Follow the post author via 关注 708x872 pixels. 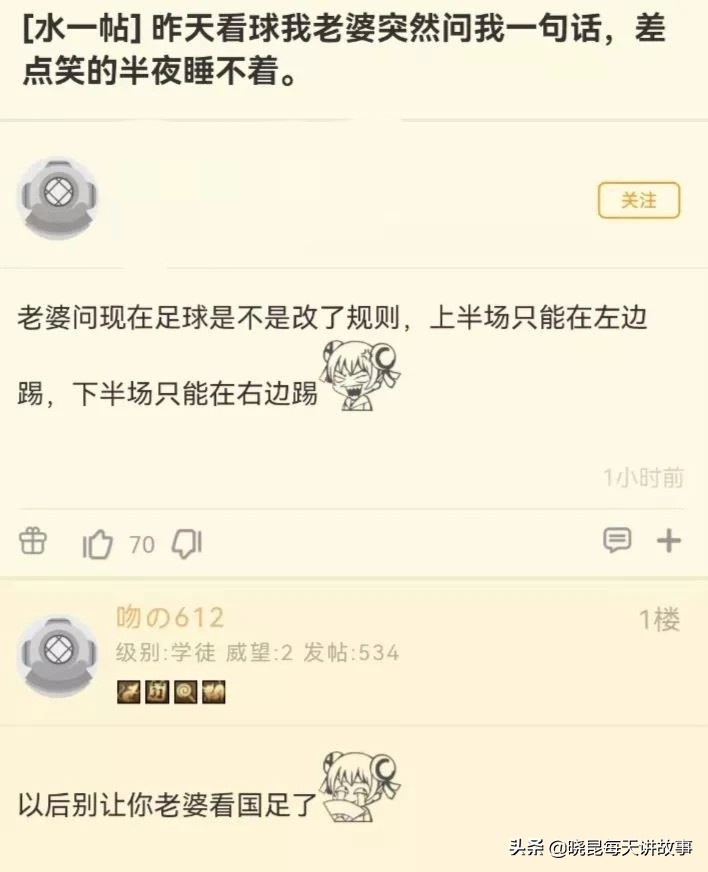638,200
